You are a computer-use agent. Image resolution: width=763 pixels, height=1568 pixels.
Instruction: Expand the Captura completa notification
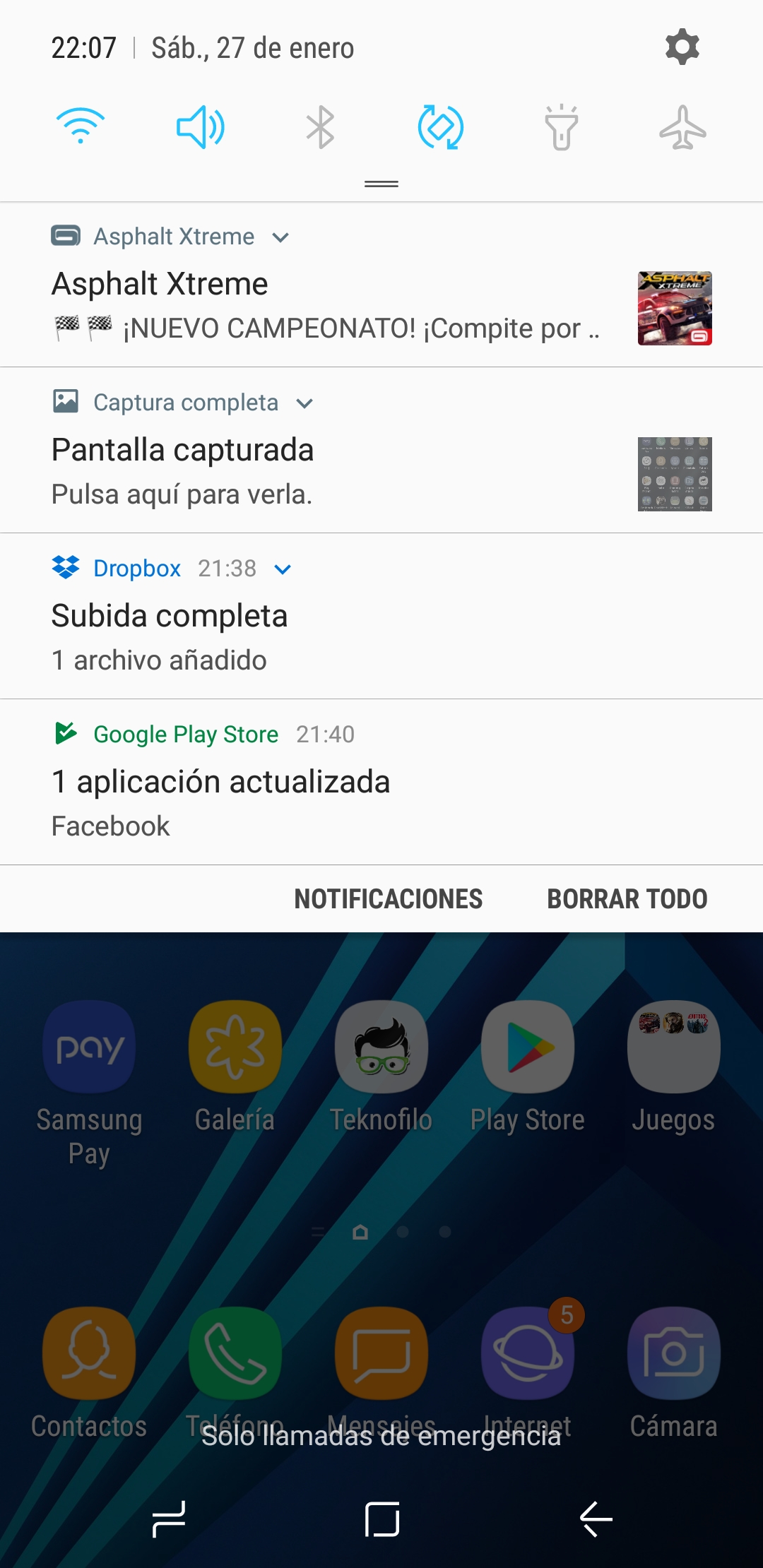(x=304, y=403)
